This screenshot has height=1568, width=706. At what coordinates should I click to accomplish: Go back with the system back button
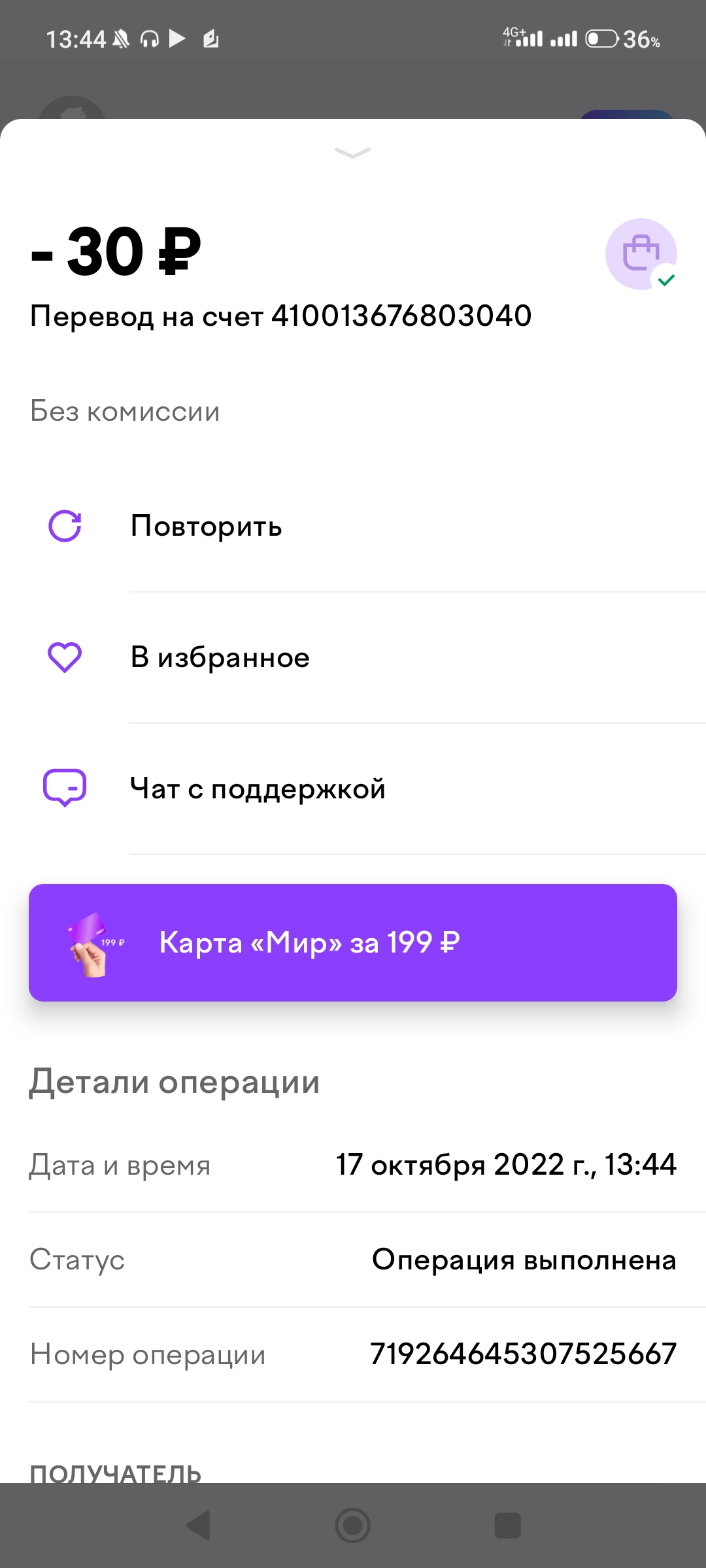click(x=198, y=1526)
